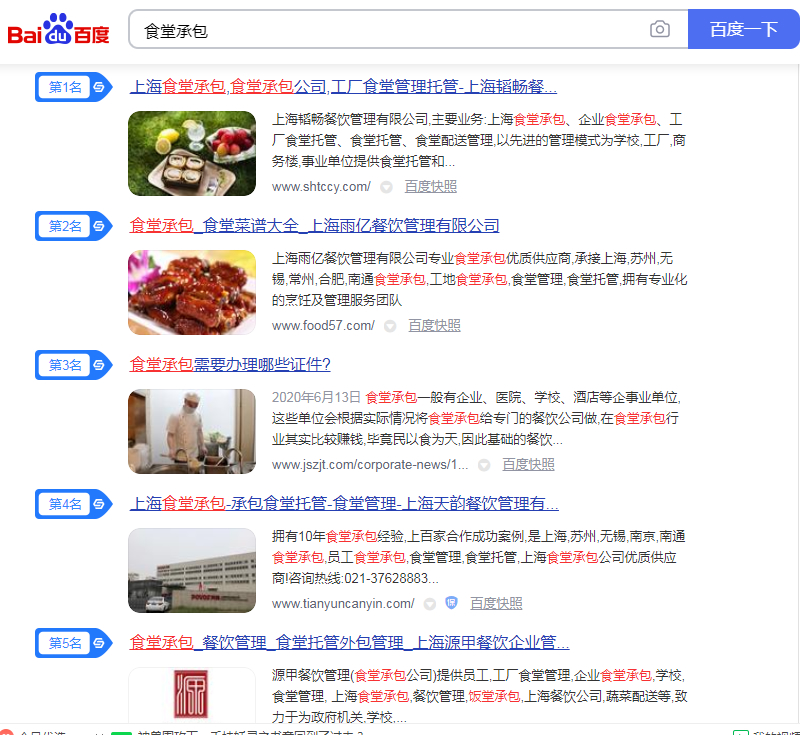
Task: Tap the factory building thumbnail image
Action: pos(192,570)
